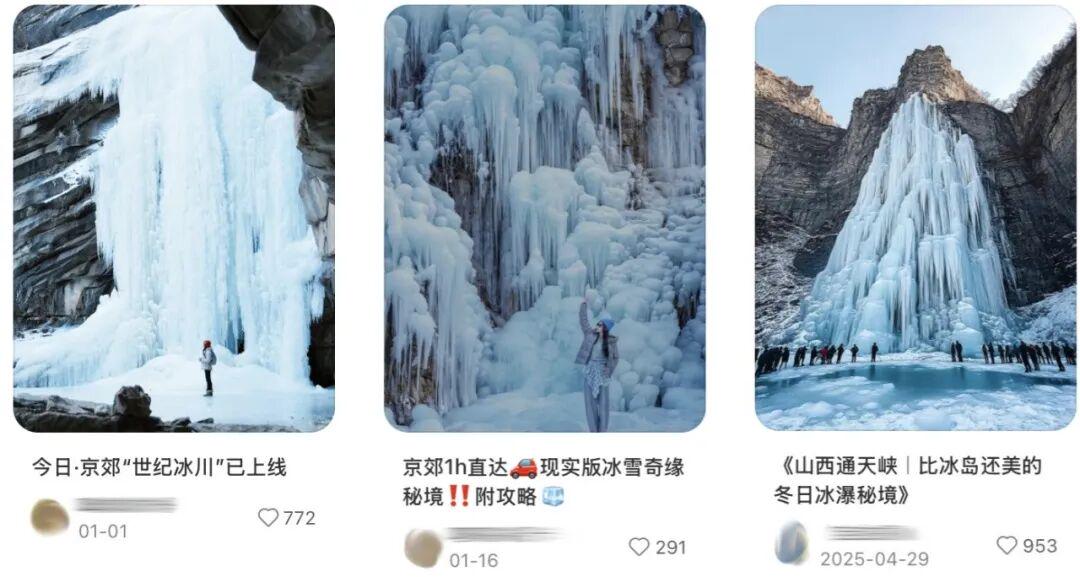View author avatar of the 01-16 post
Viewport: 1080px width, 577px height.
pos(423,547)
